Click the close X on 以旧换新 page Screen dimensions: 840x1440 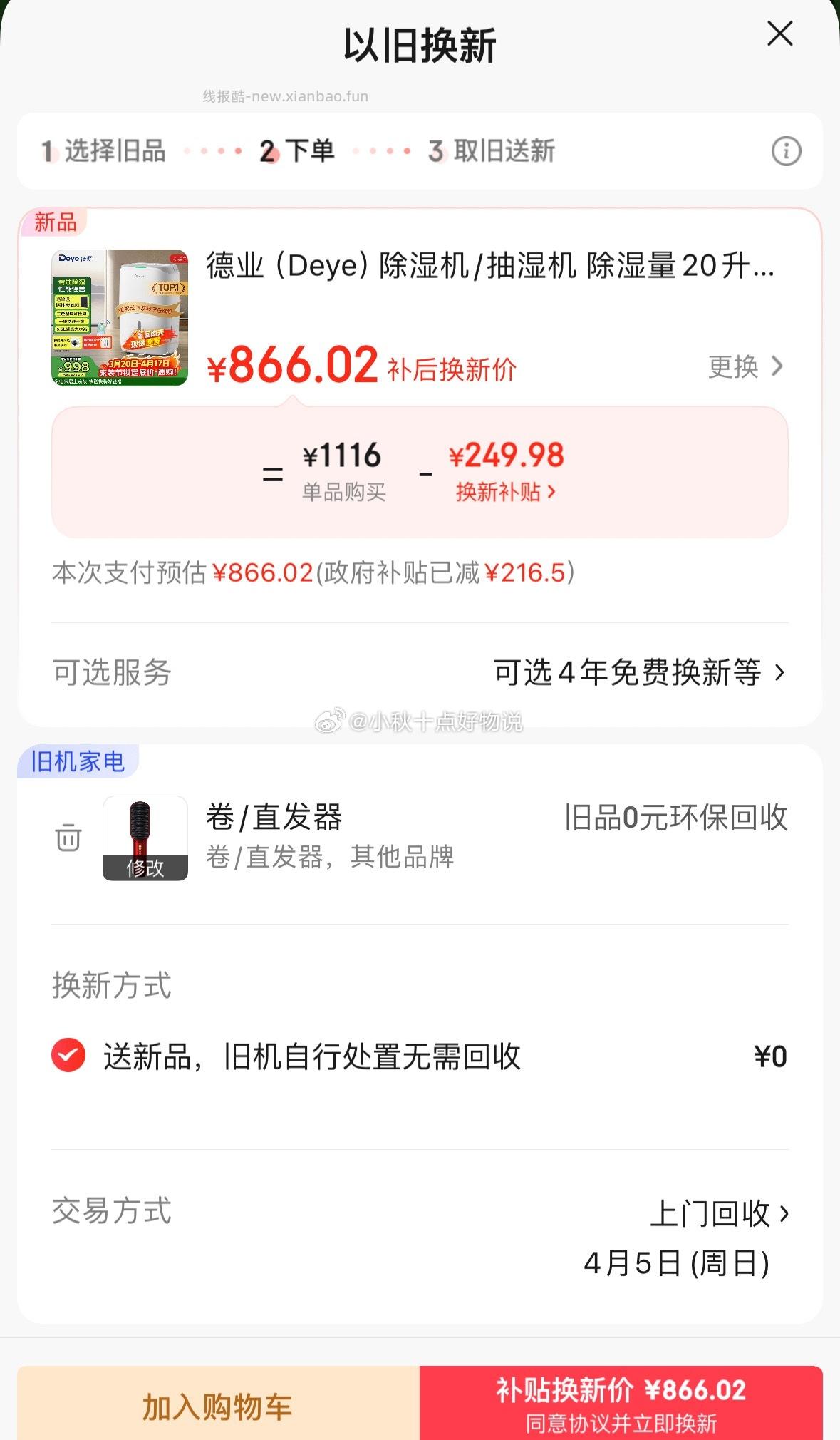pyautogui.click(x=780, y=34)
